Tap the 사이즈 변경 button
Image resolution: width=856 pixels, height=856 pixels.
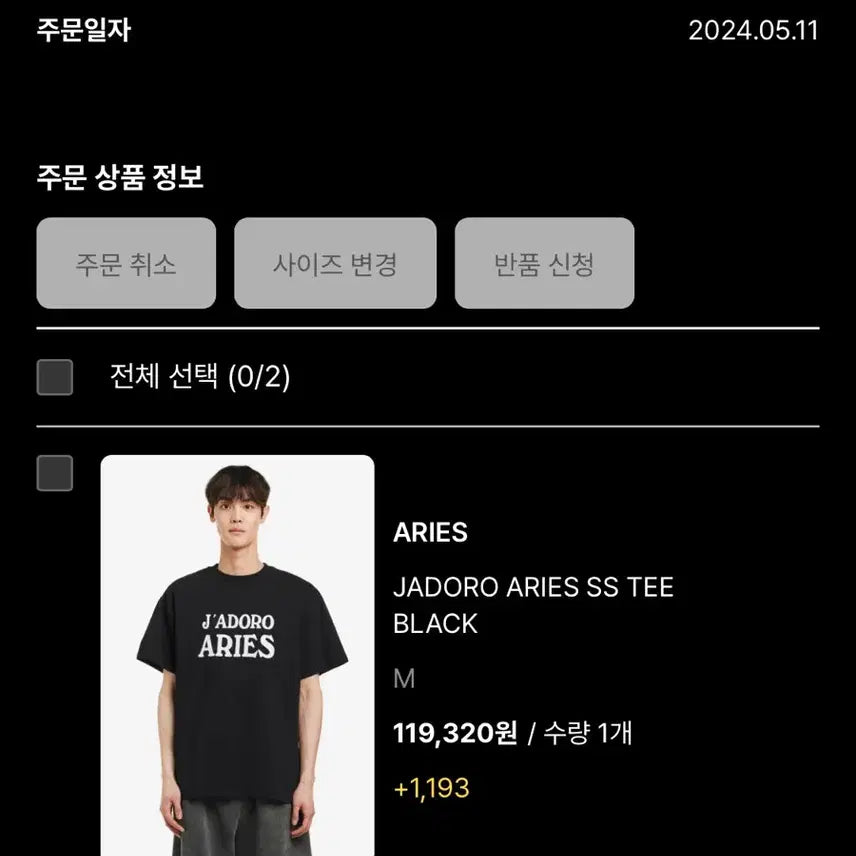coord(335,264)
